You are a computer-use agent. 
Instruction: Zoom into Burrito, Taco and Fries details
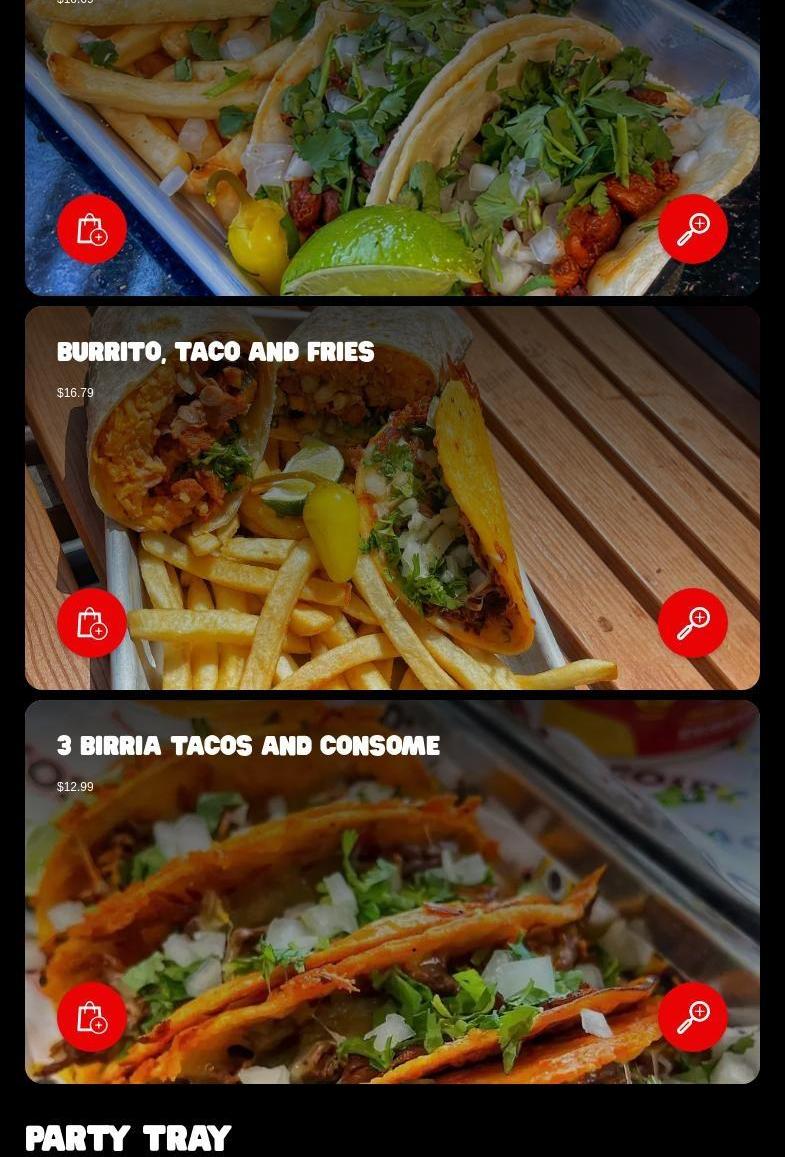693,623
